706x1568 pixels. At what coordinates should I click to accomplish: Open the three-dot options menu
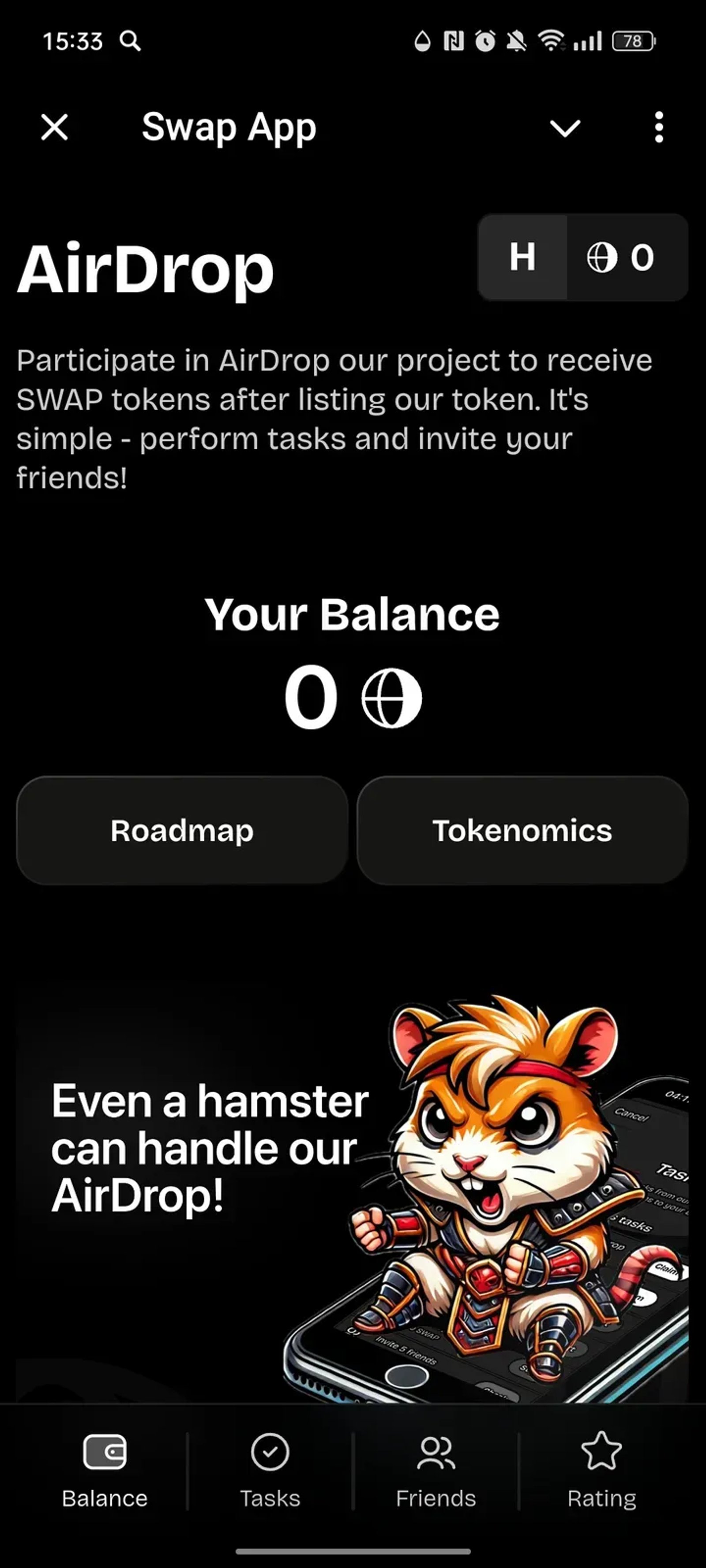(x=658, y=127)
